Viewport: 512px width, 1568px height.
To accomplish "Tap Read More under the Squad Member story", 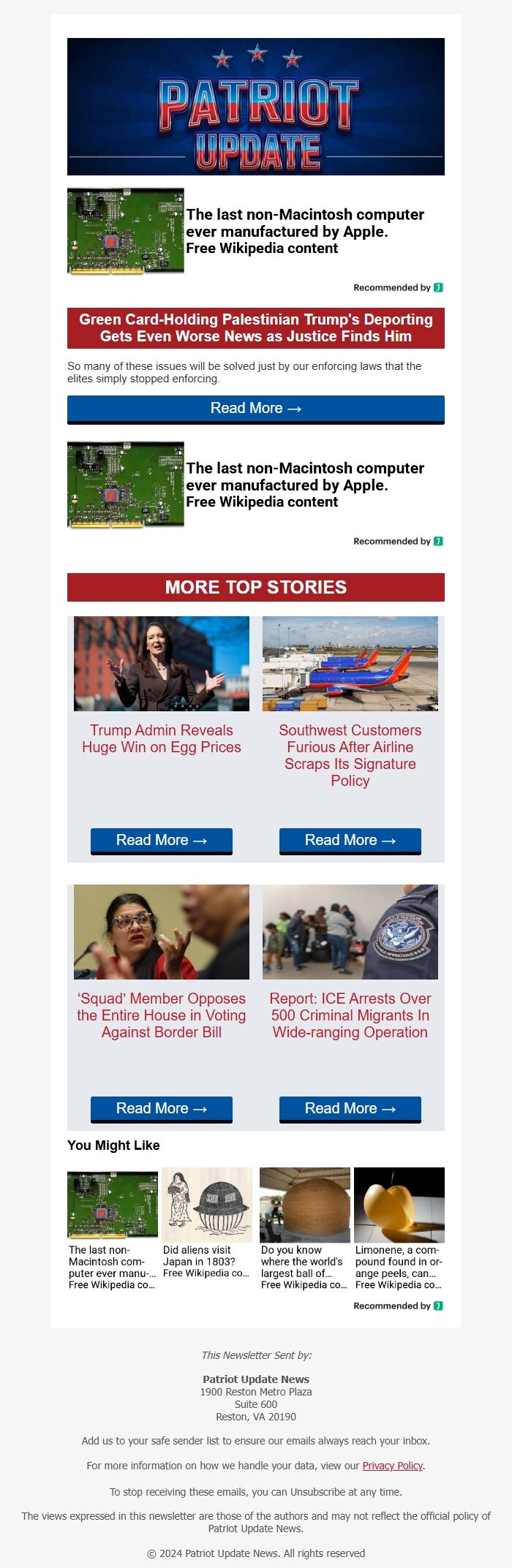I will click(162, 1109).
